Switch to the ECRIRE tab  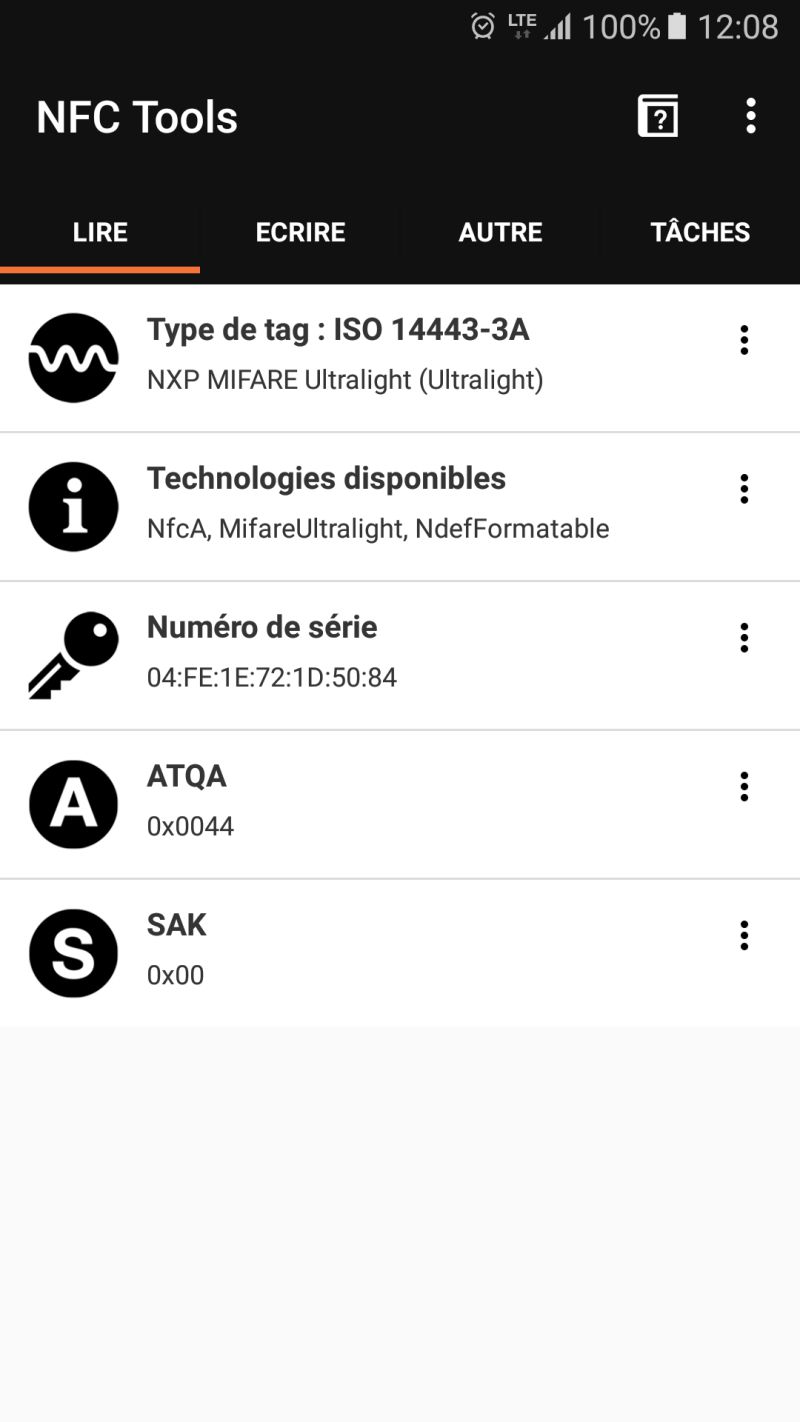[300, 232]
